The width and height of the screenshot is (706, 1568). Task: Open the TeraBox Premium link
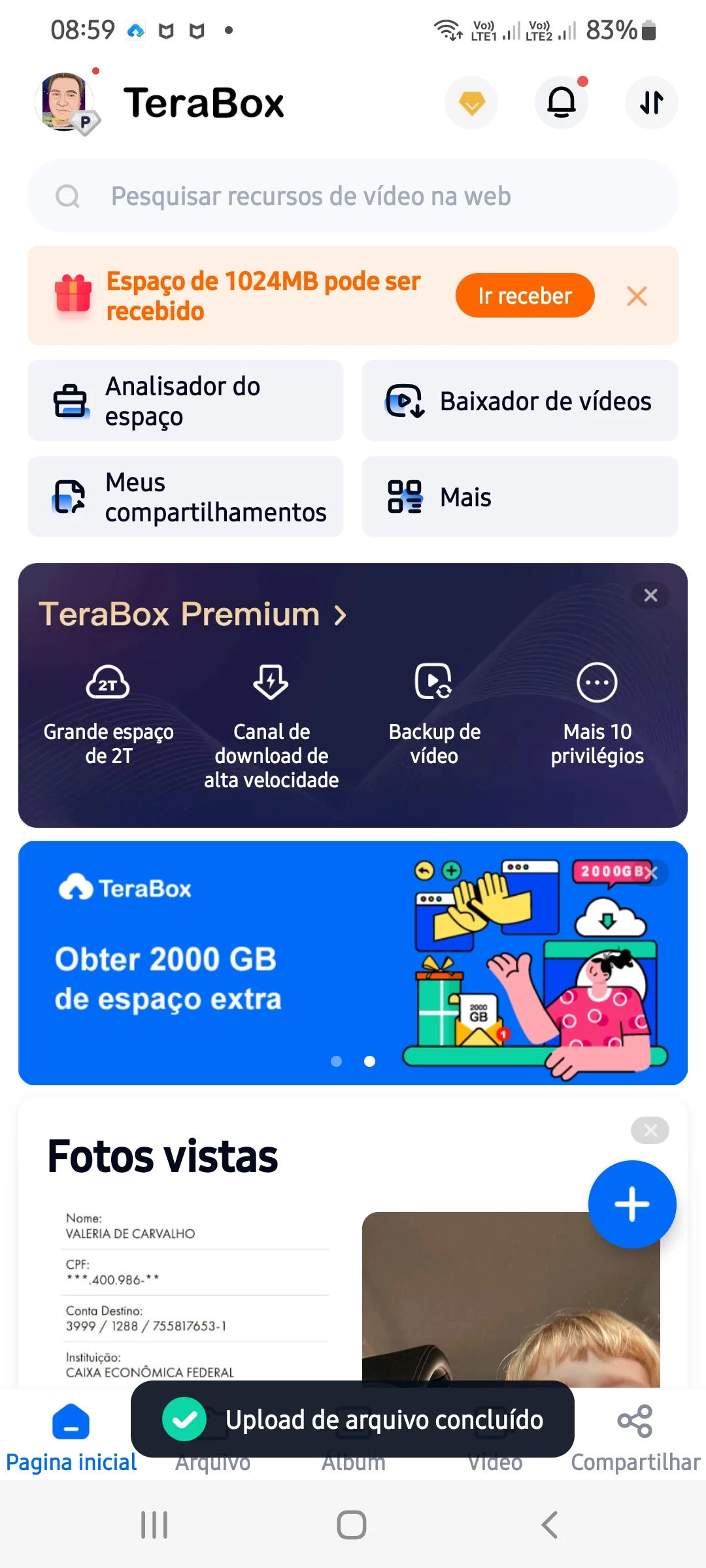(x=193, y=614)
